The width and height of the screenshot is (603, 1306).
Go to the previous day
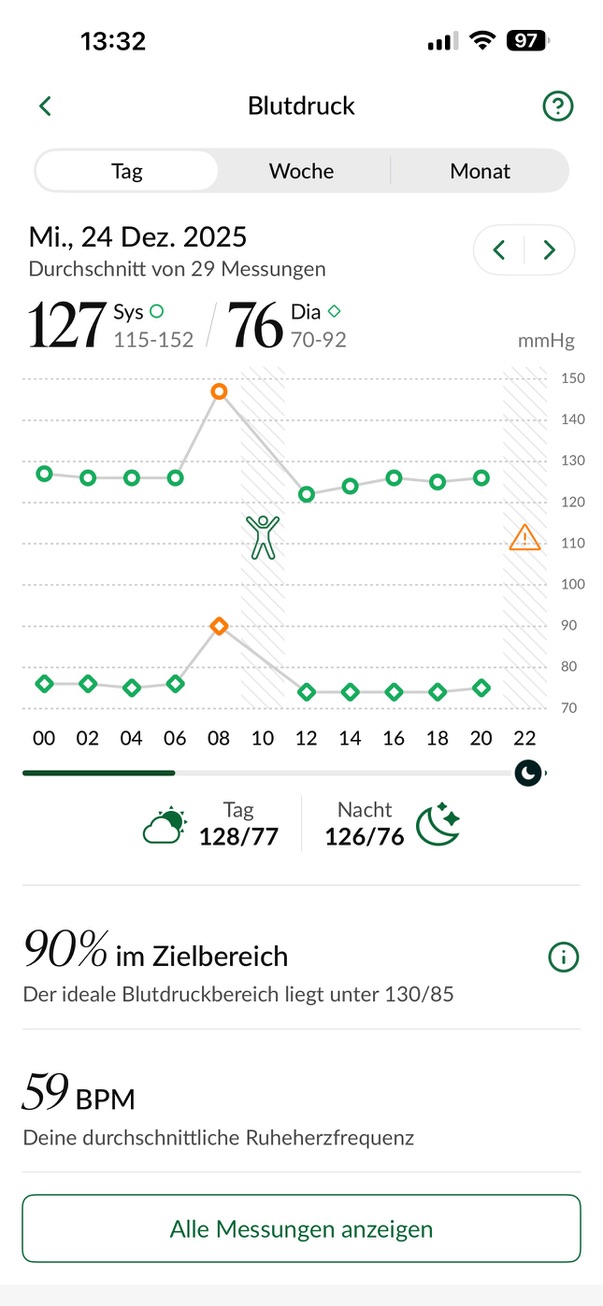click(500, 250)
